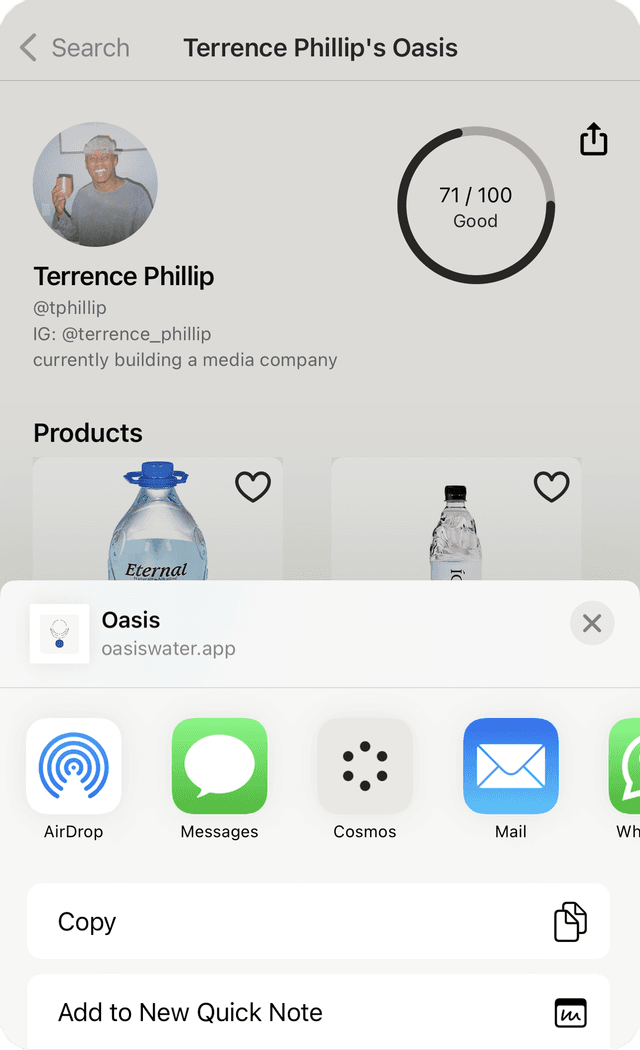Select Add to New Quick Note
Screen dimensions: 640x1050
pyautogui.click(x=318, y=1012)
